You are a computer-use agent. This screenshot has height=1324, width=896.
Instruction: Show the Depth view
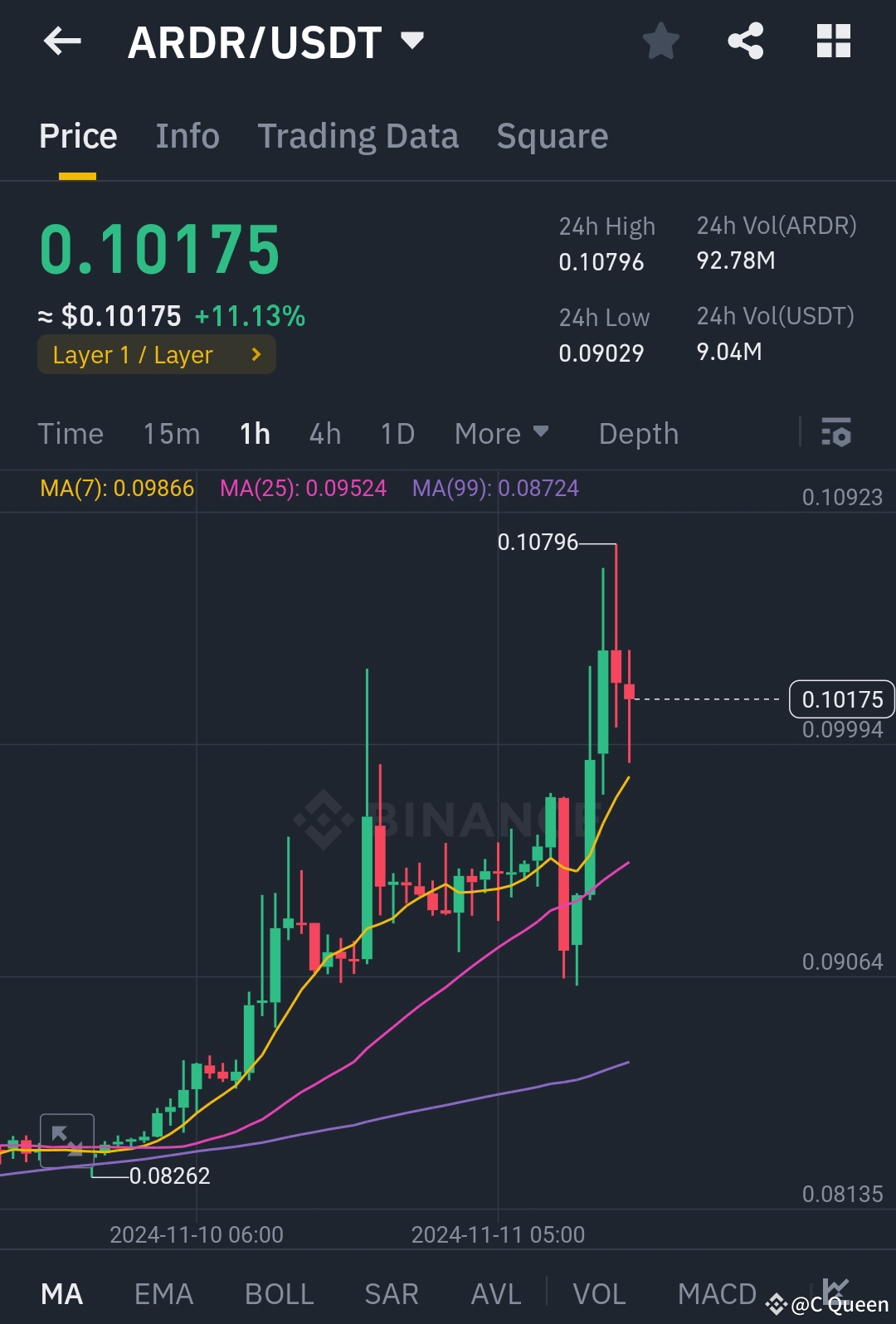638,433
